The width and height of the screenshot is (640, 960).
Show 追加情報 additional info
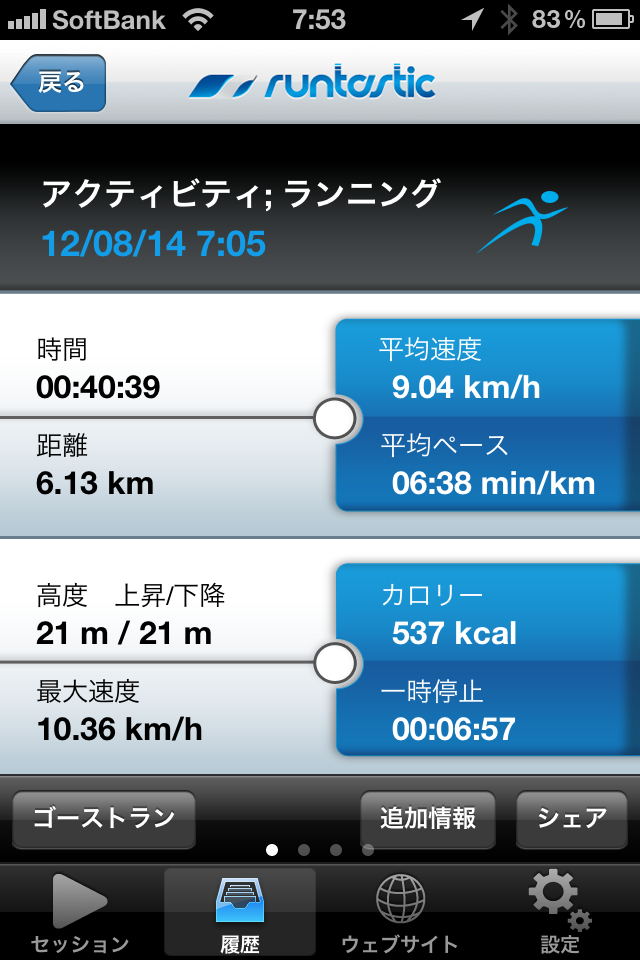[x=428, y=818]
